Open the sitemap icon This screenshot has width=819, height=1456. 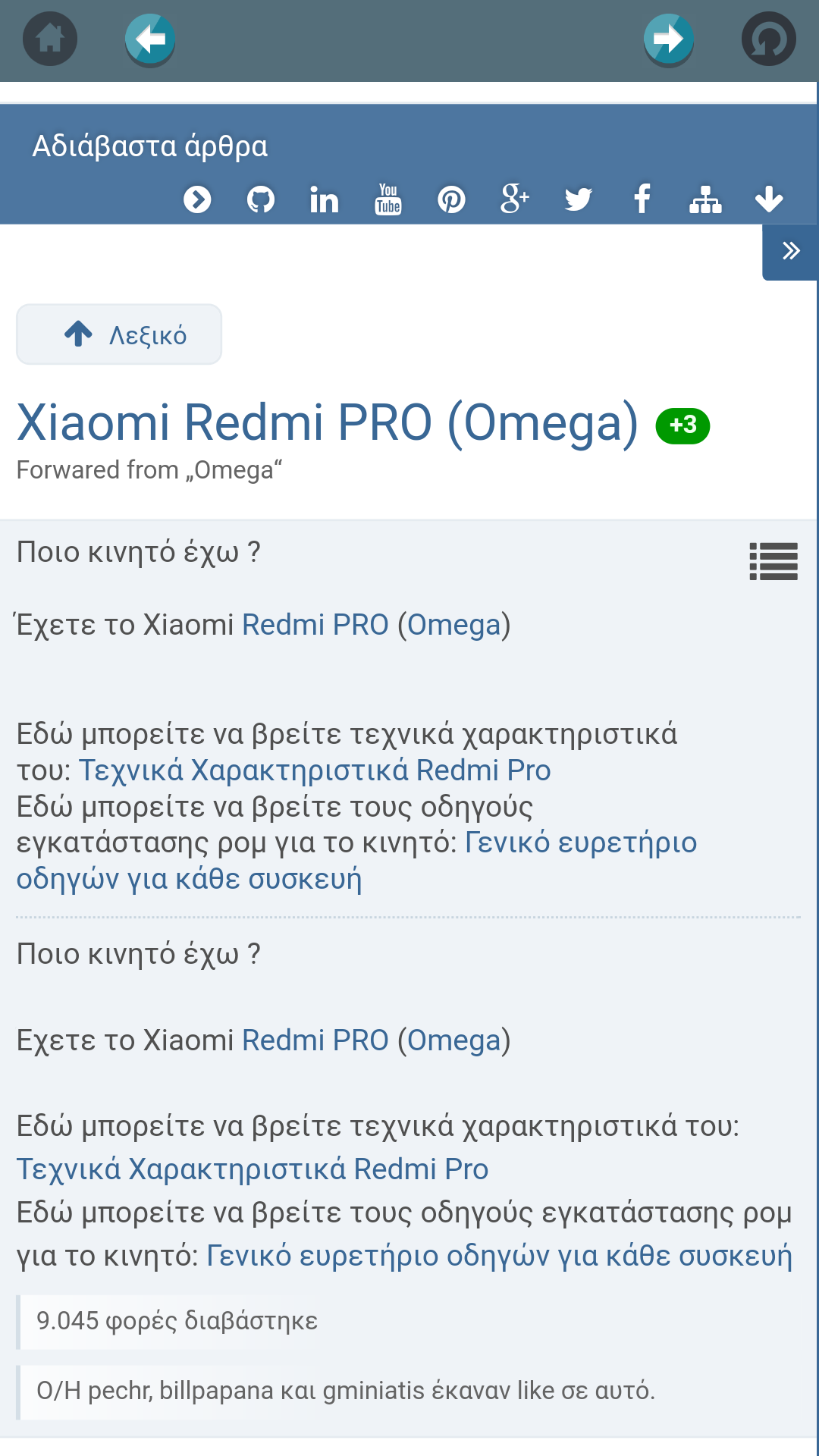coord(705,199)
